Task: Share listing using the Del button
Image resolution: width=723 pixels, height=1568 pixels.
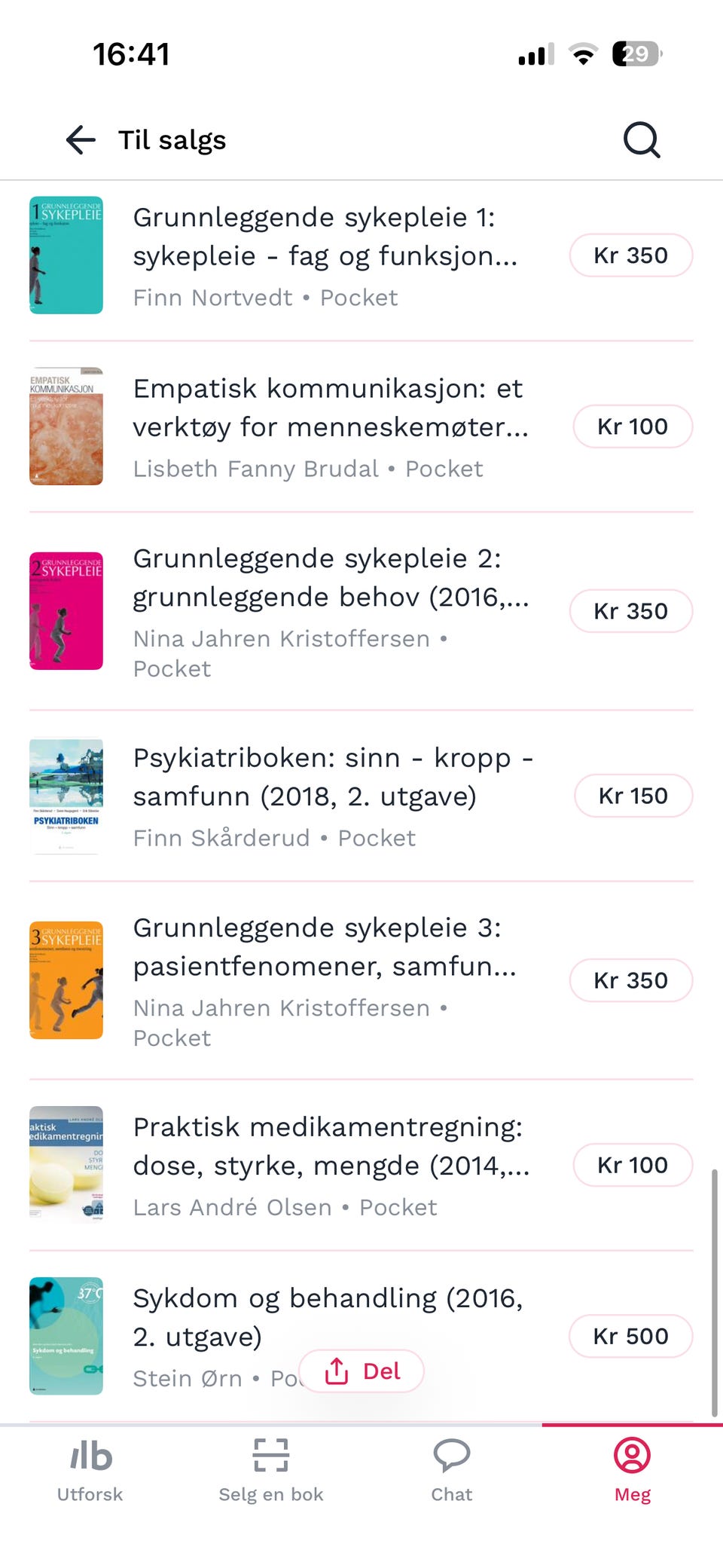Action: 361,1371
